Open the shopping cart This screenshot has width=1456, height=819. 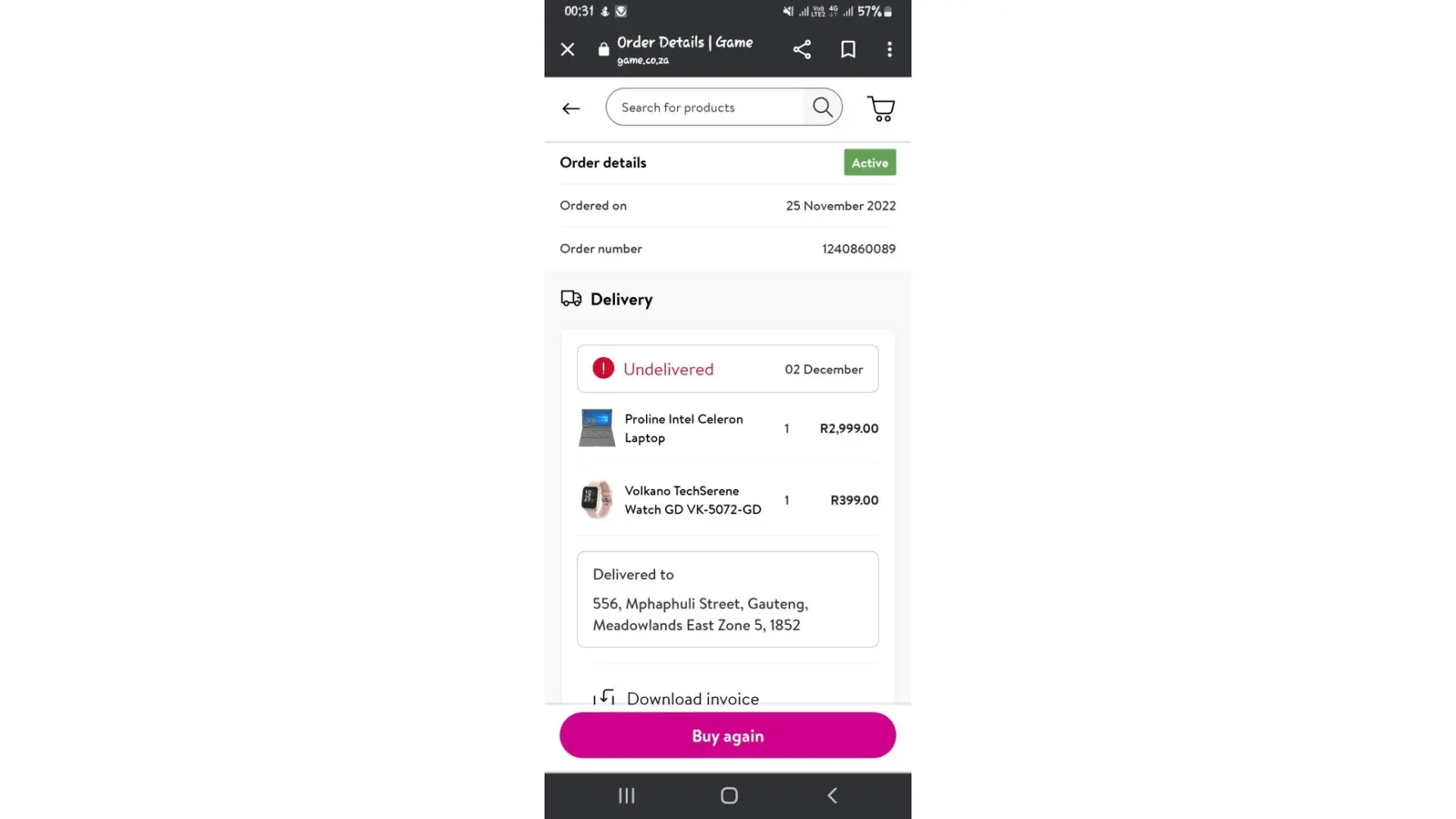[x=881, y=108]
